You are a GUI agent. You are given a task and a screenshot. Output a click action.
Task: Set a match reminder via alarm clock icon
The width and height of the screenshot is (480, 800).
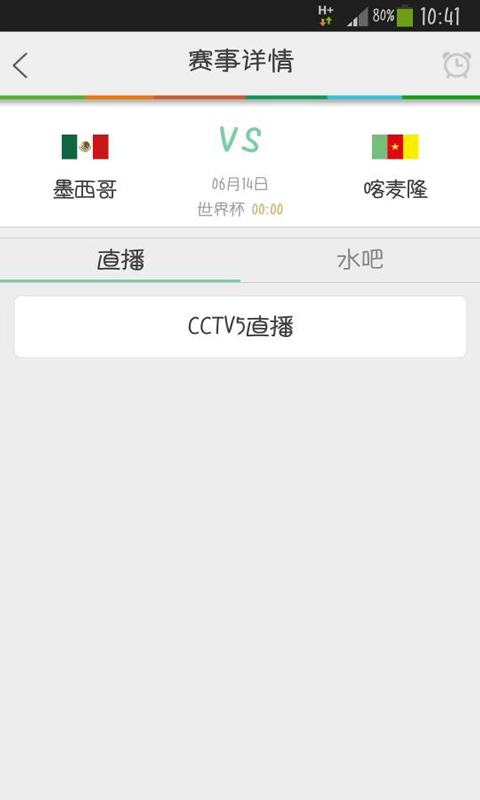click(456, 65)
